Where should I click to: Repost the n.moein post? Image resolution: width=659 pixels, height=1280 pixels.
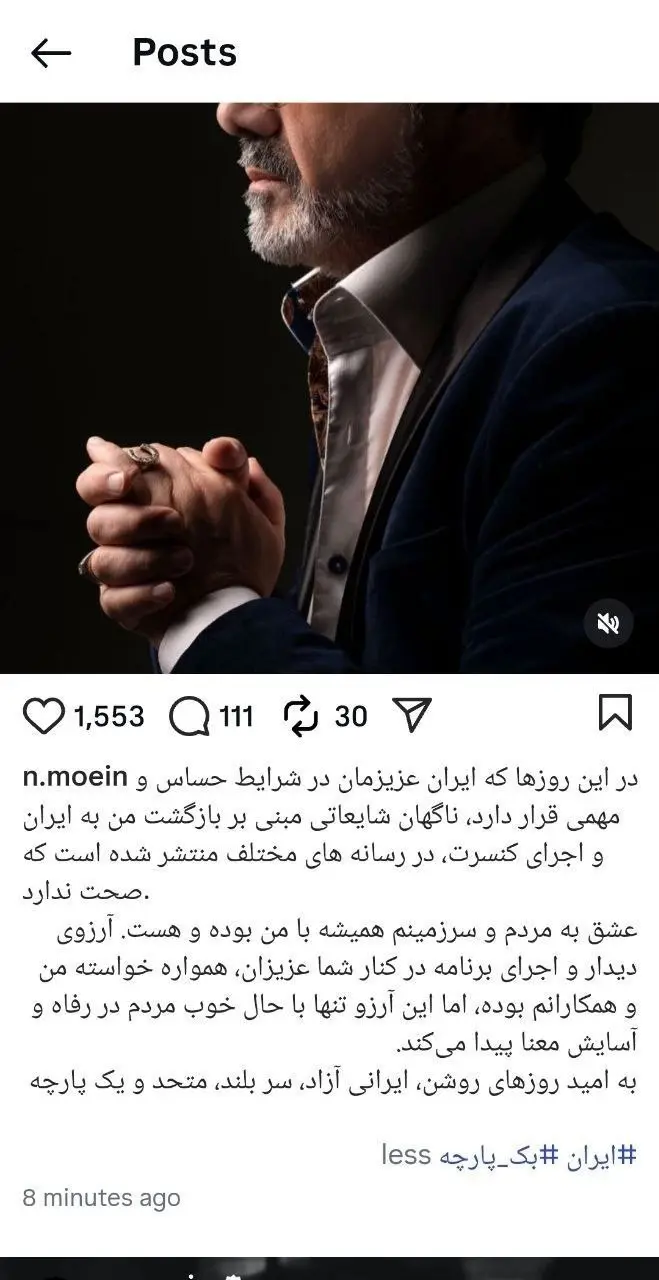tap(301, 715)
